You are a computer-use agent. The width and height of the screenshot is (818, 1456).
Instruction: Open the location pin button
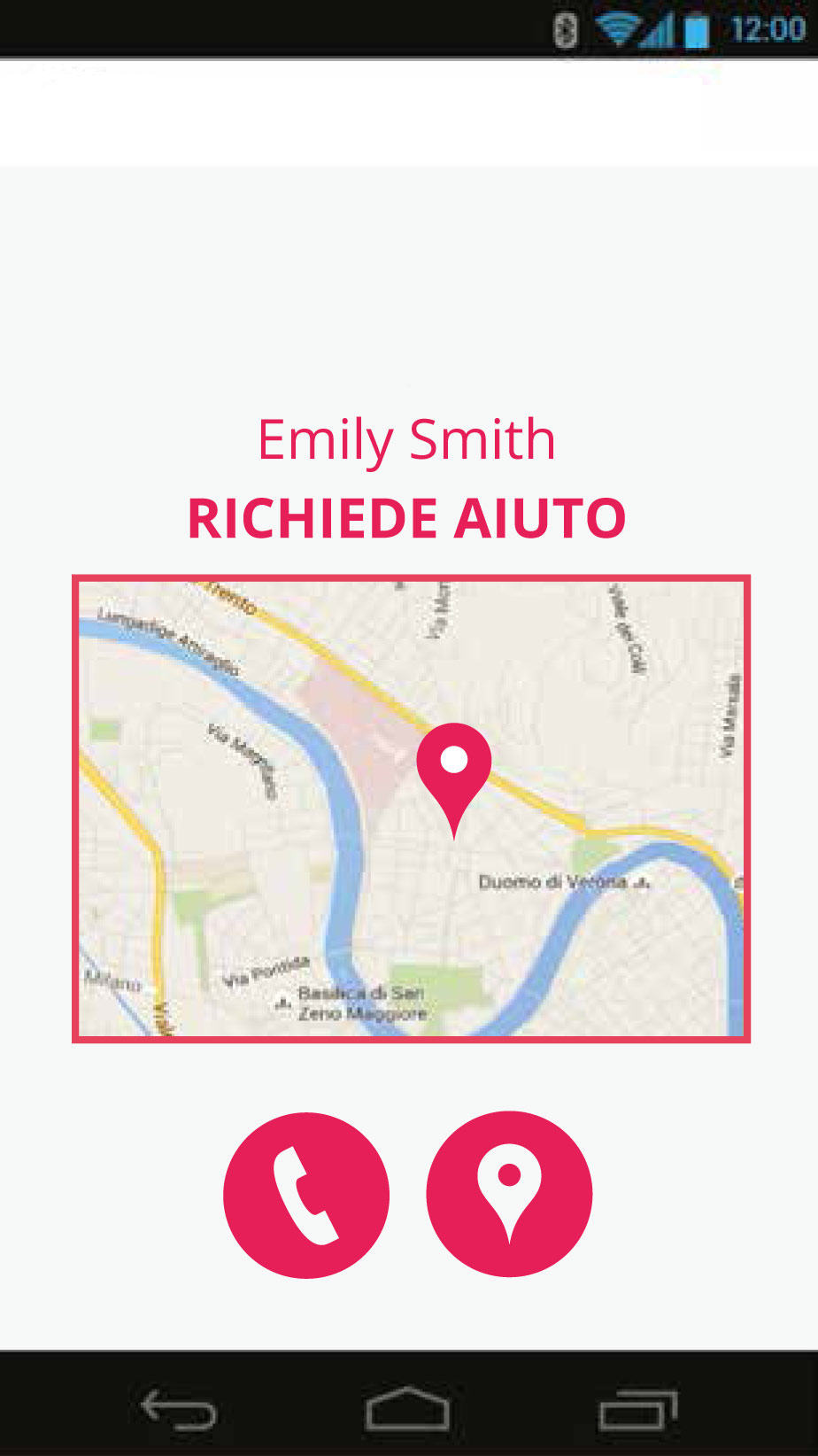coord(509,1194)
